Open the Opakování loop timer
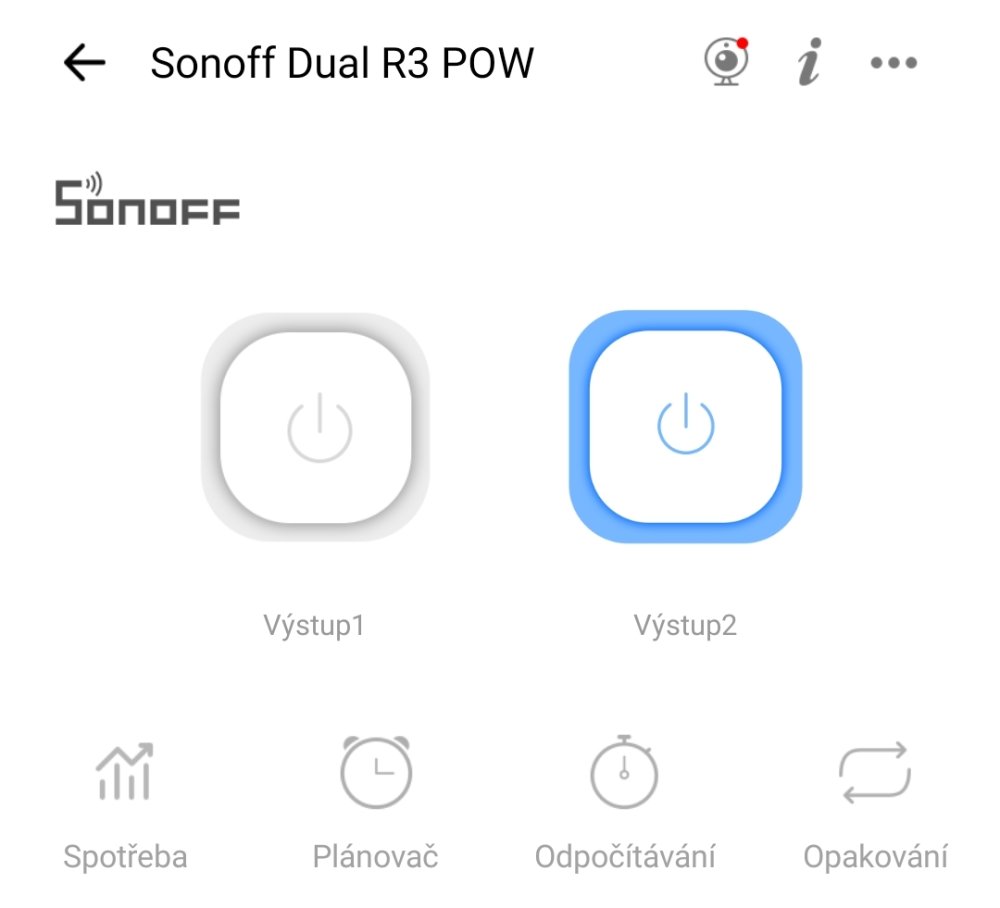The width and height of the screenshot is (1000, 908). point(875,798)
